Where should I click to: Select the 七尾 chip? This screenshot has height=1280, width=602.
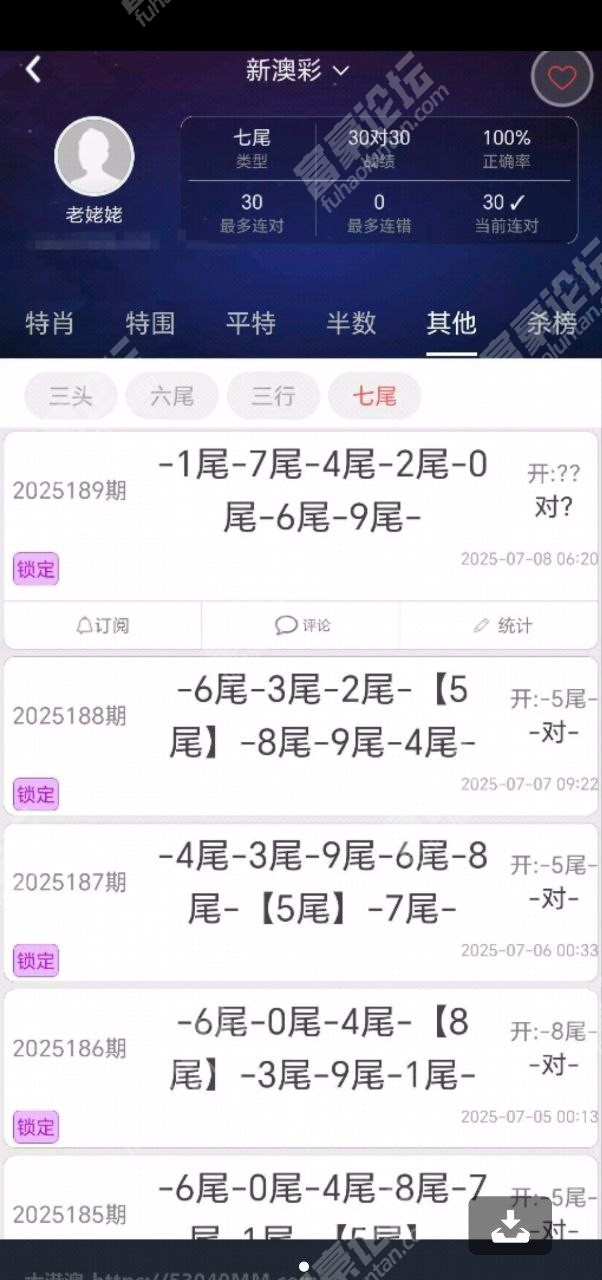tap(374, 397)
